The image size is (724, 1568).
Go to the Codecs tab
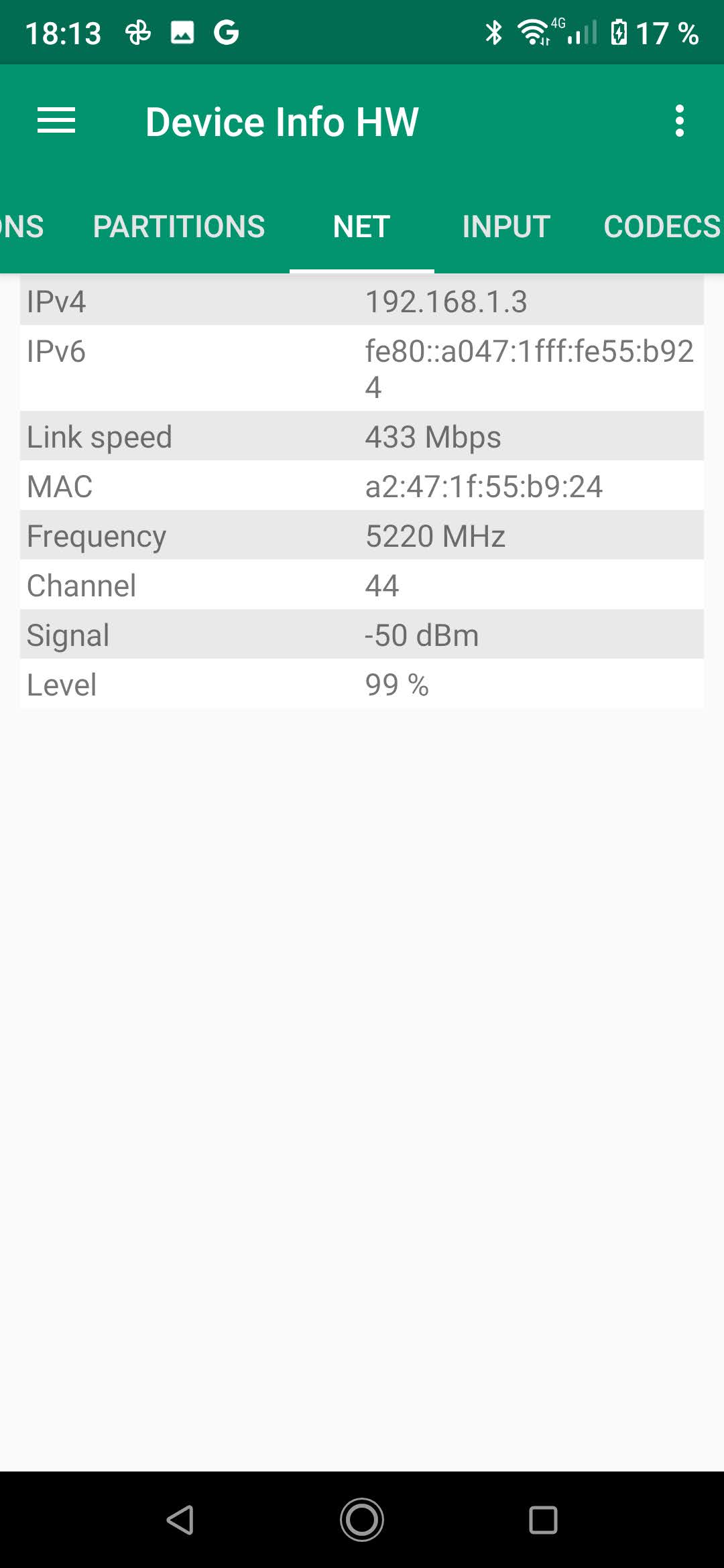661,226
